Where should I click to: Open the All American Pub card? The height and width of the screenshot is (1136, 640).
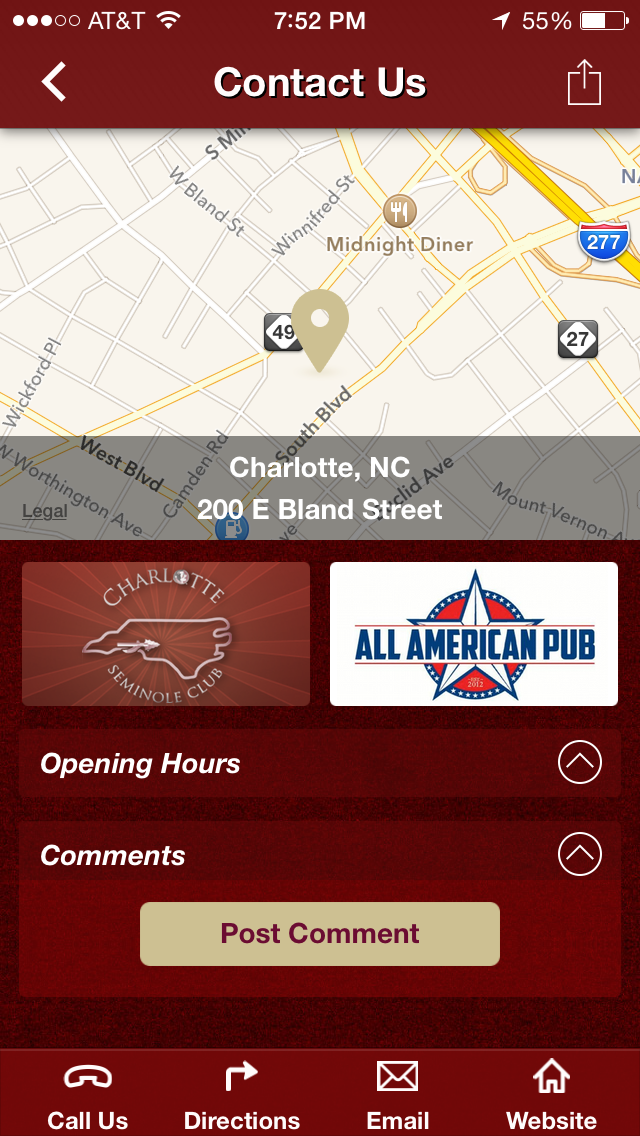[474, 634]
